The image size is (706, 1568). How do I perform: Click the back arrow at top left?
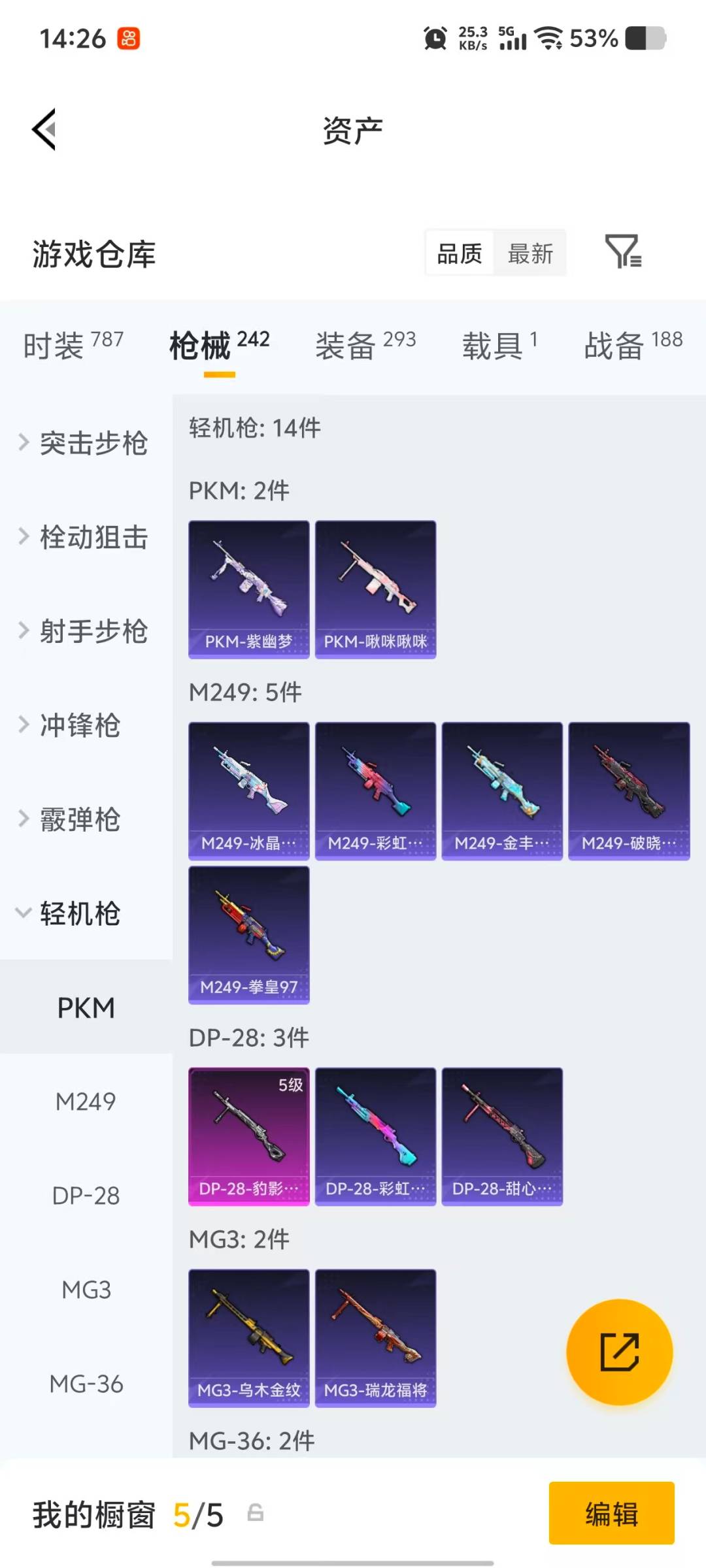coord(43,129)
